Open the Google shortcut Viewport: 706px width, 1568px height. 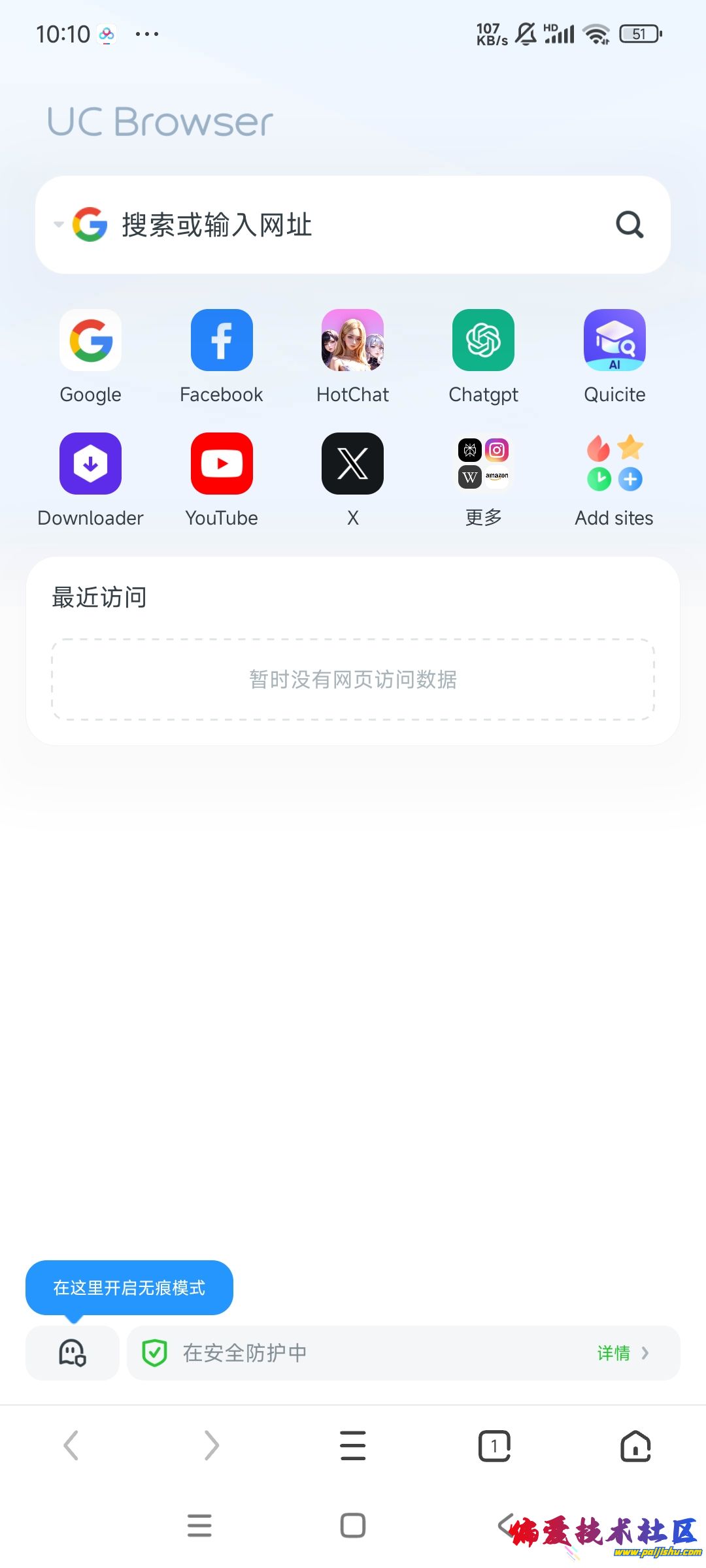(91, 340)
